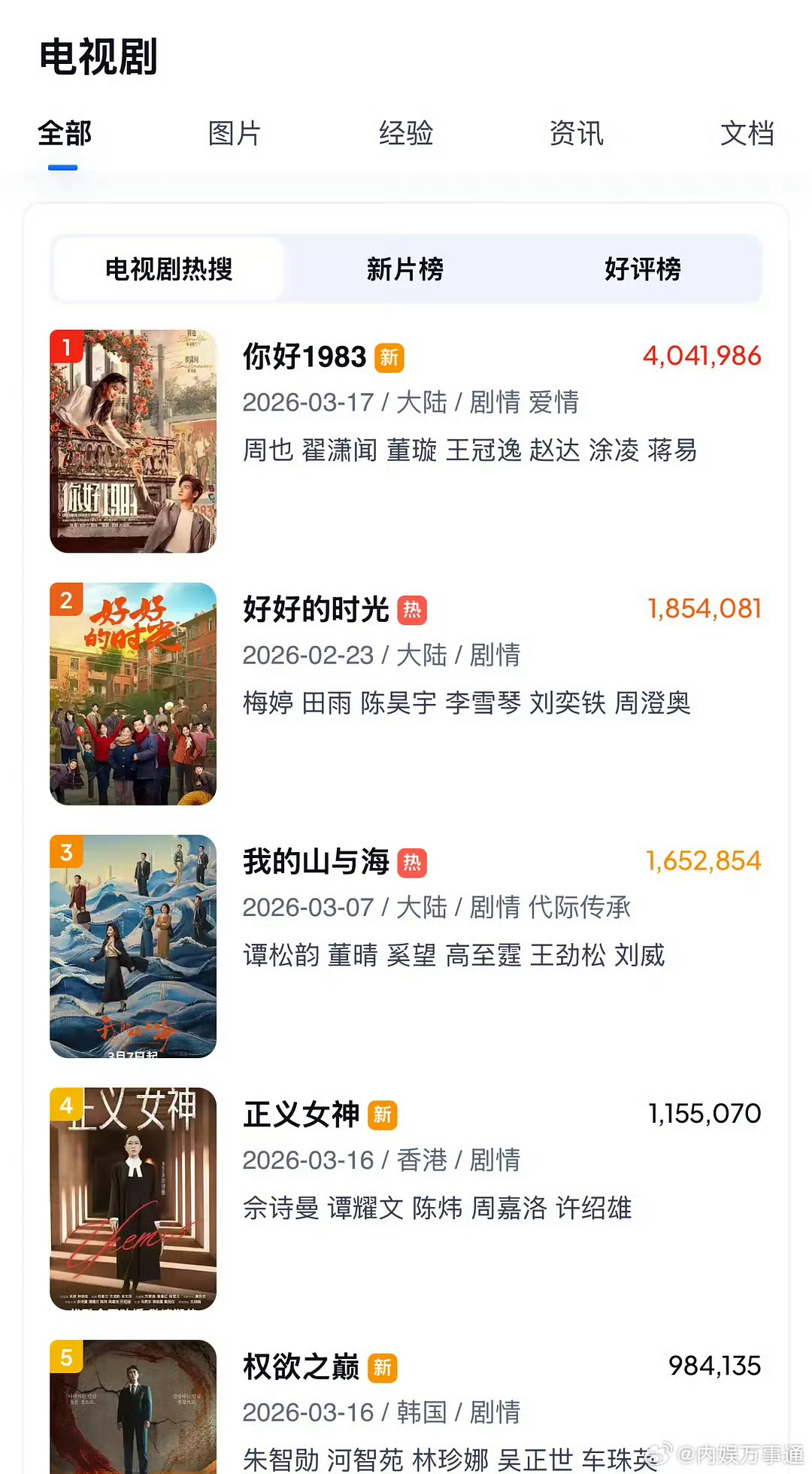The height and width of the screenshot is (1474, 812).
Task: Click the 新 badge next to 你好1983
Action: (x=389, y=359)
